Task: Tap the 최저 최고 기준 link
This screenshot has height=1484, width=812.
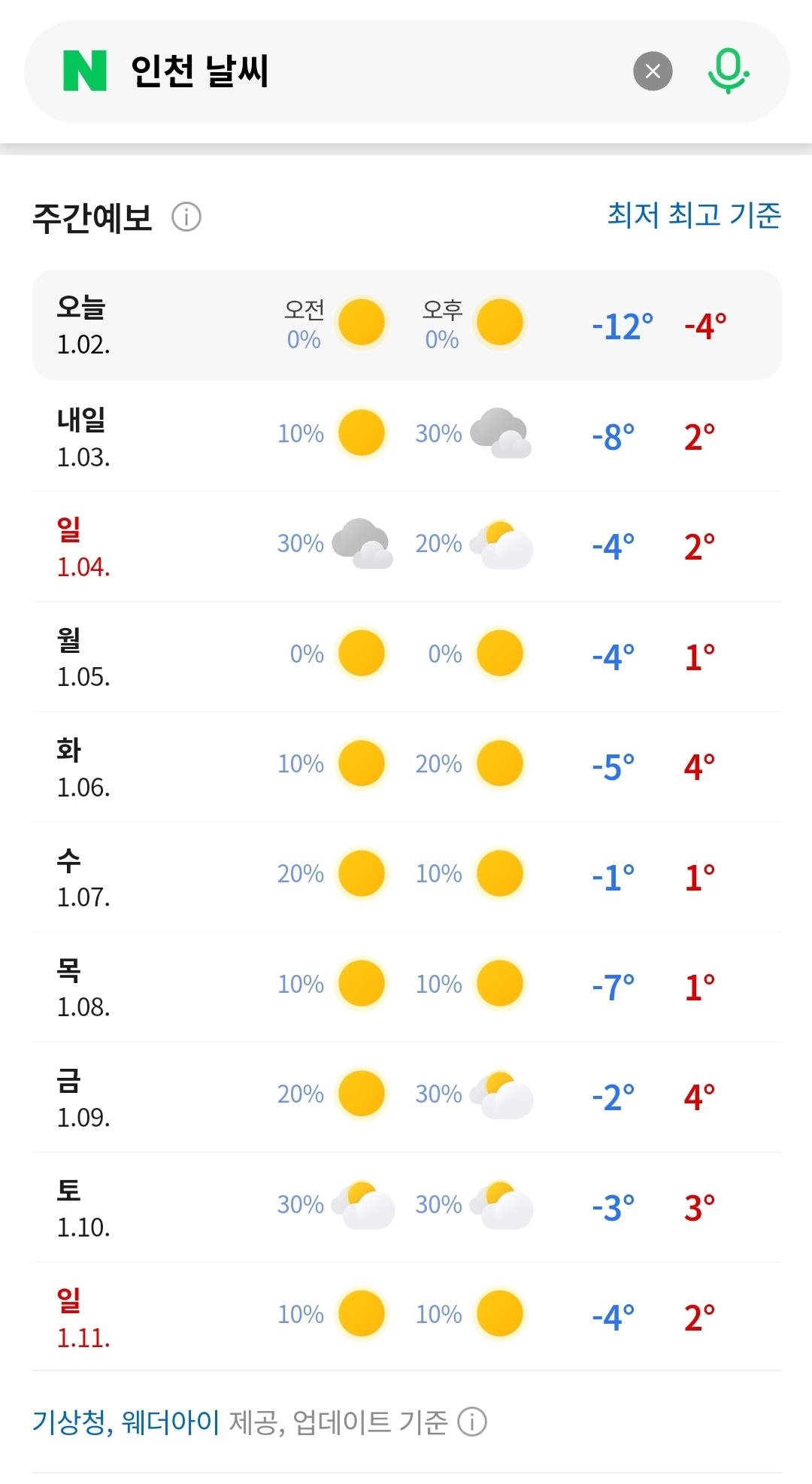Action: point(693,215)
